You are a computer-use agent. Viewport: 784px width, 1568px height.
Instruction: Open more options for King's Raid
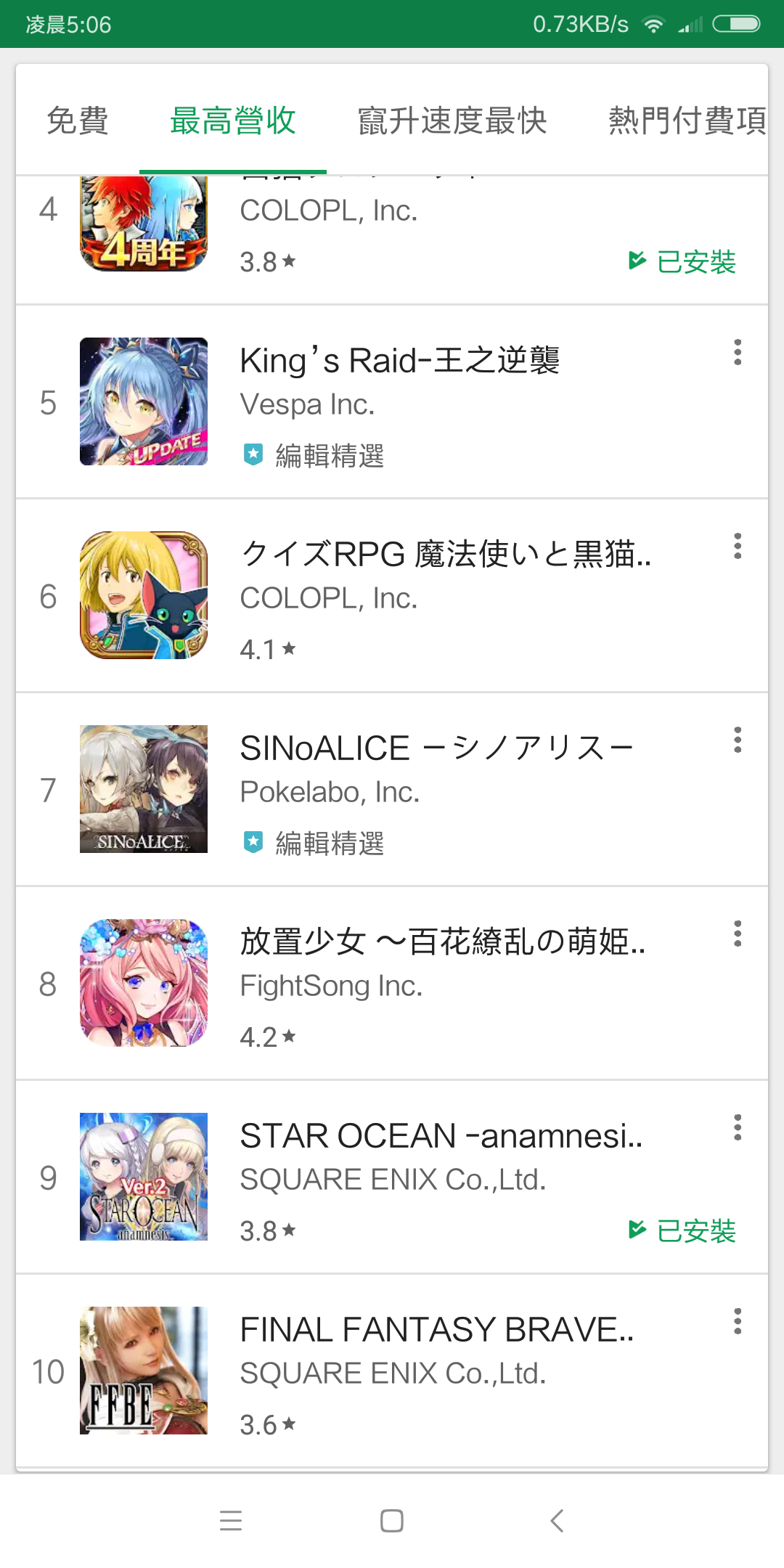pos(738,352)
